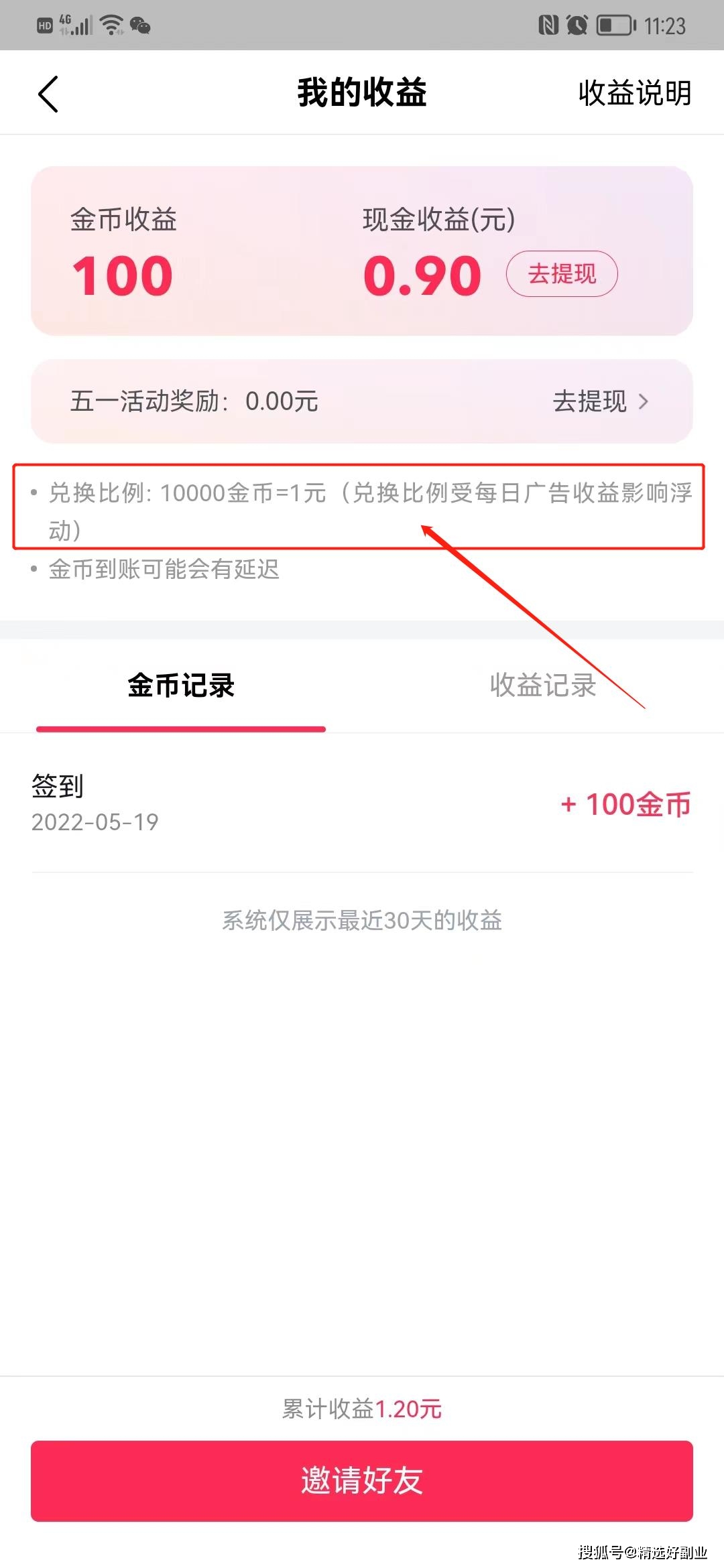
Task: Tap the +100金币 reward text
Action: [x=626, y=805]
